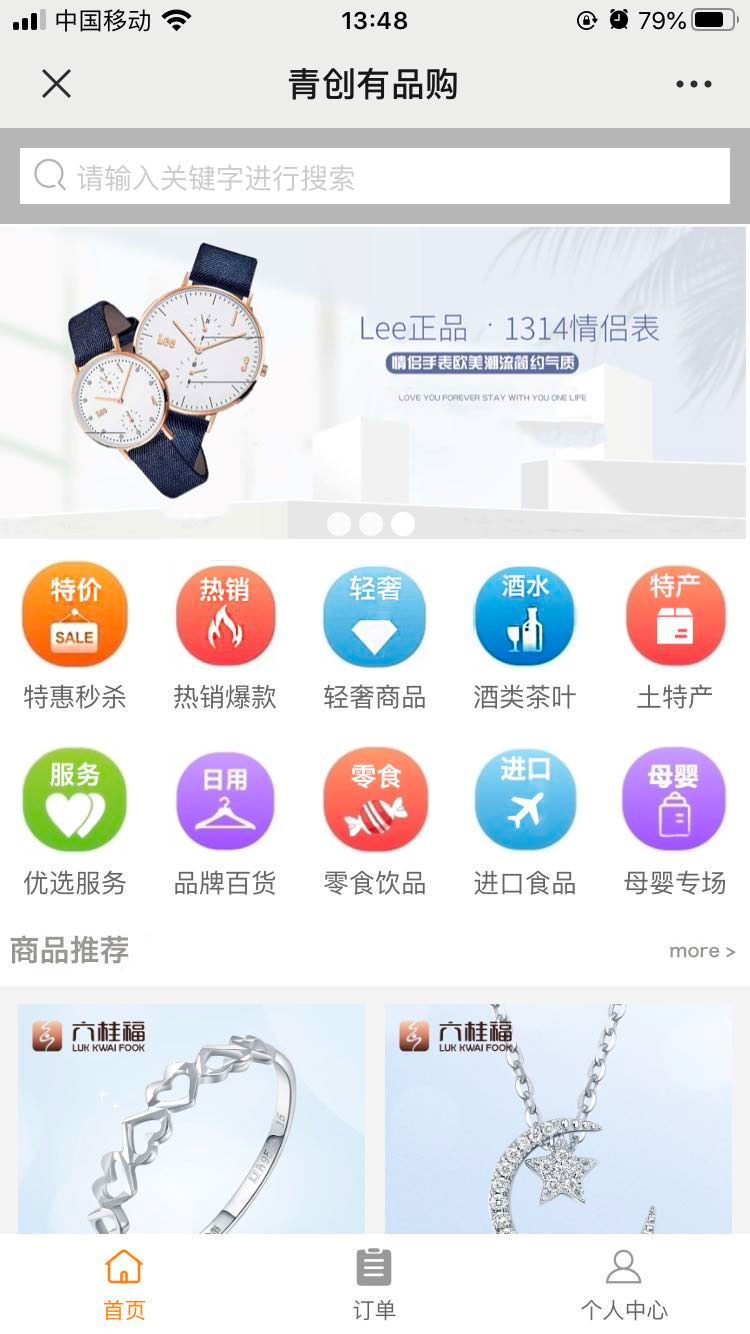This screenshot has width=750, height=1334.
Task: Open the three-dot overflow menu
Action: point(693,84)
